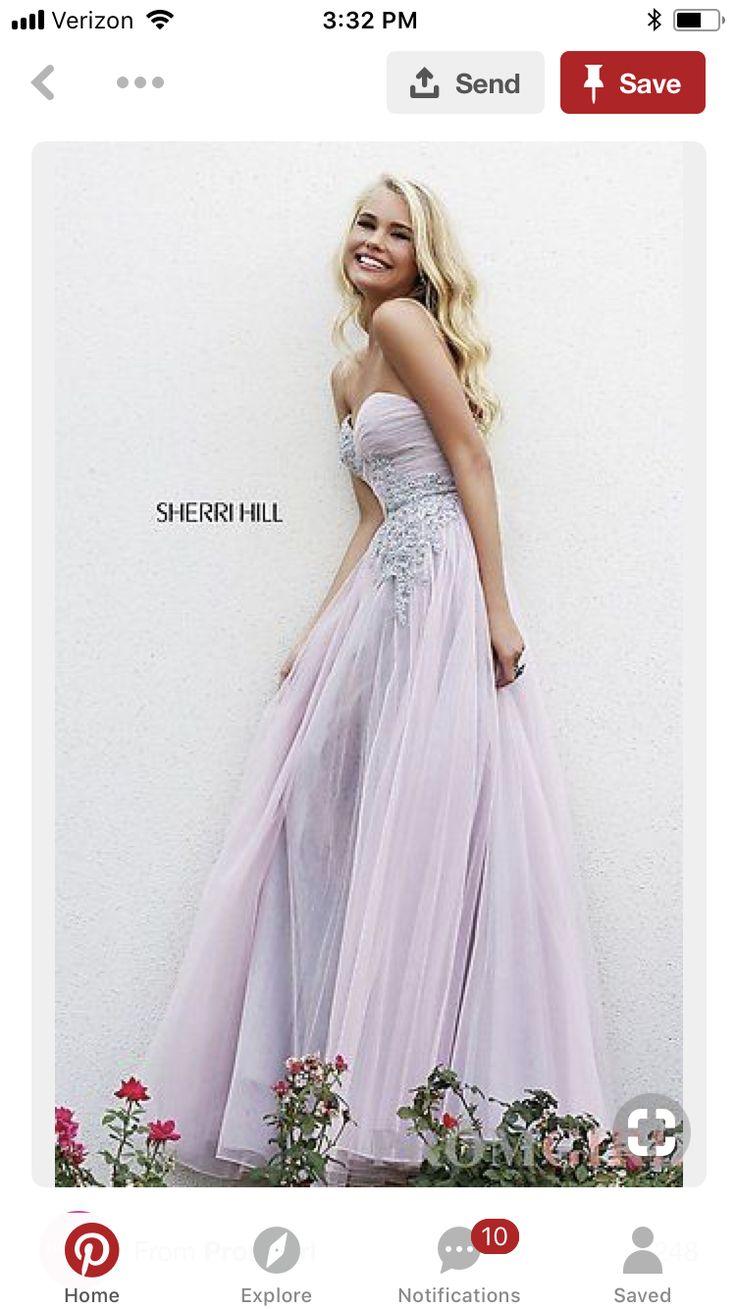
Task: Open the three-dot options menu
Action: point(140,83)
